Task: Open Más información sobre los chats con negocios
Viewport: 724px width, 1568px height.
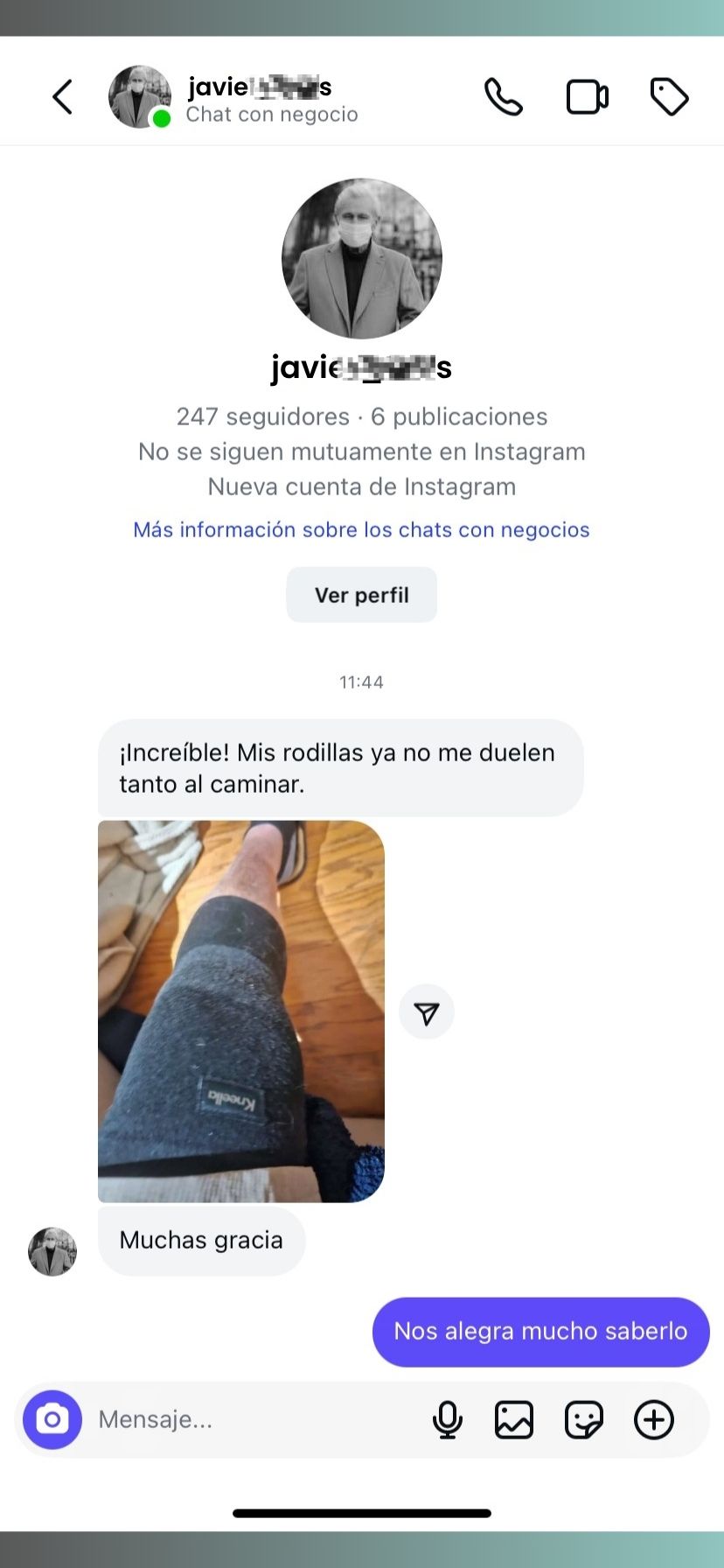Action: [x=361, y=529]
